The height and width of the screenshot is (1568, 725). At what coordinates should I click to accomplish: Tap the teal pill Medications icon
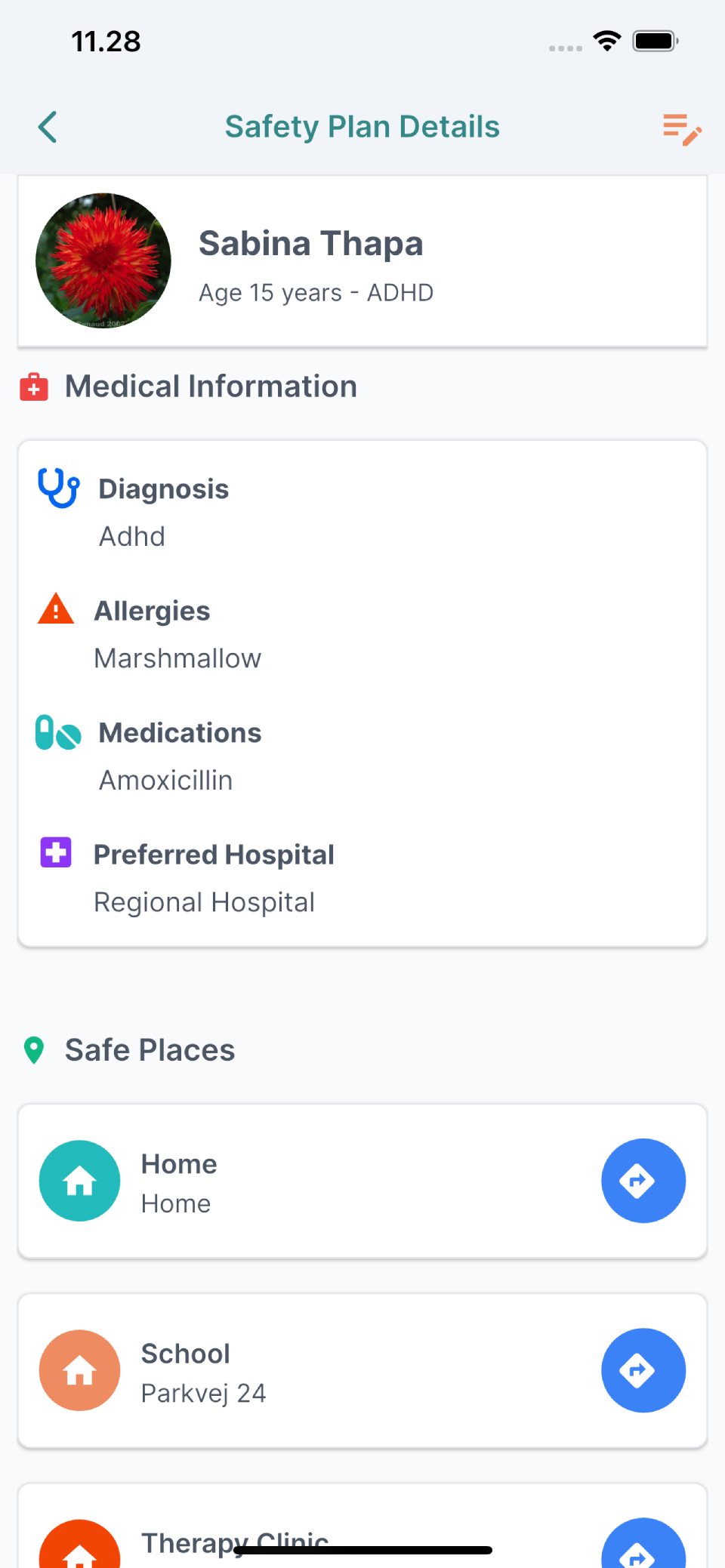point(57,732)
